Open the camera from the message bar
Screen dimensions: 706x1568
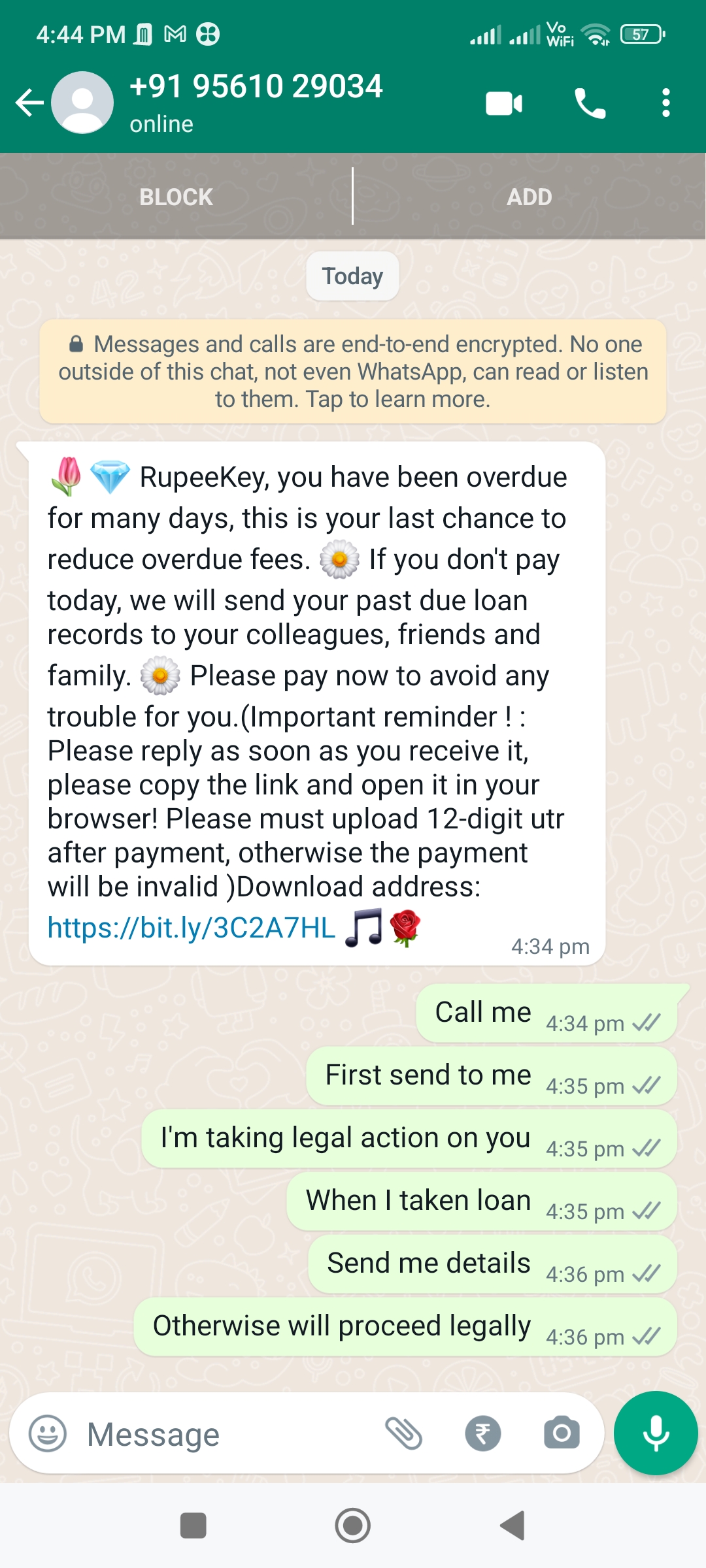[562, 1433]
